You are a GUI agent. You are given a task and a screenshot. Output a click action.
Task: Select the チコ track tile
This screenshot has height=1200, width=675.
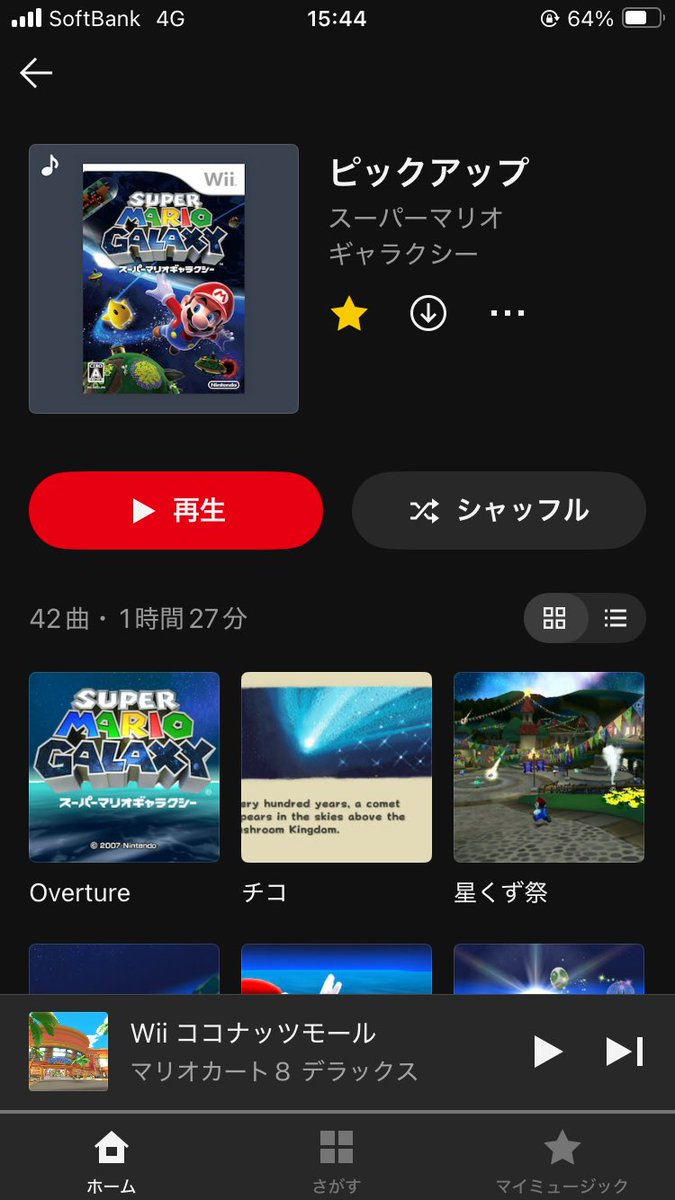point(336,788)
